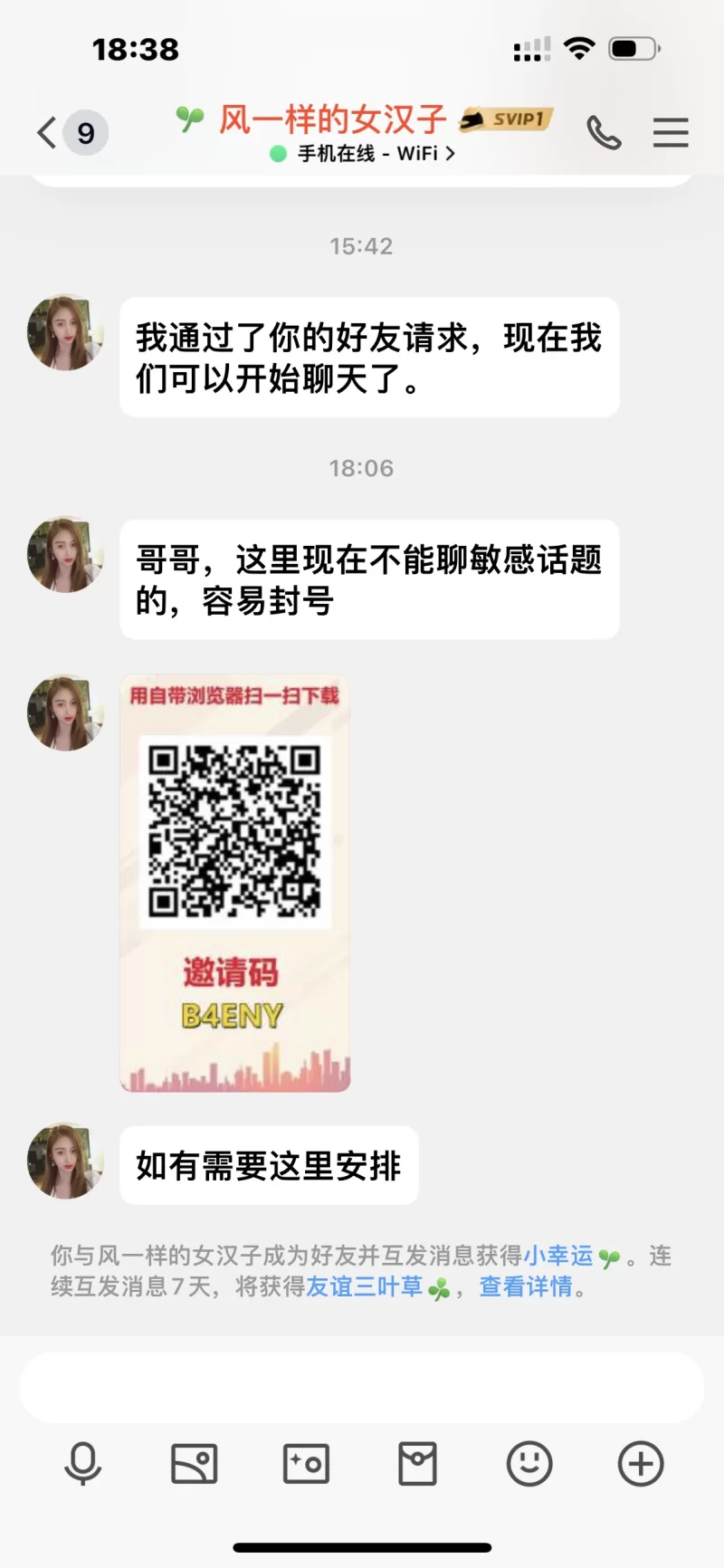Viewport: 724px width, 1568px height.
Task: Open the emoji panel
Action: [x=529, y=1464]
